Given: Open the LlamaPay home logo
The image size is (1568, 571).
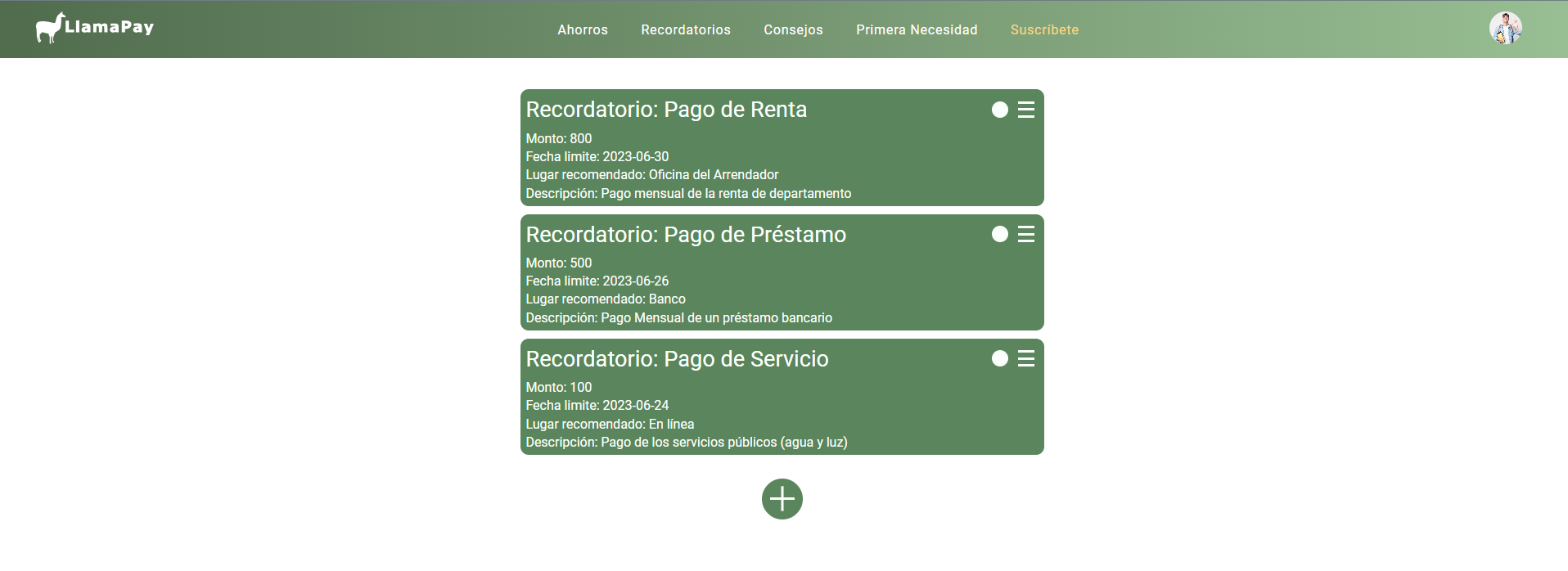Looking at the screenshot, I should click(x=95, y=28).
